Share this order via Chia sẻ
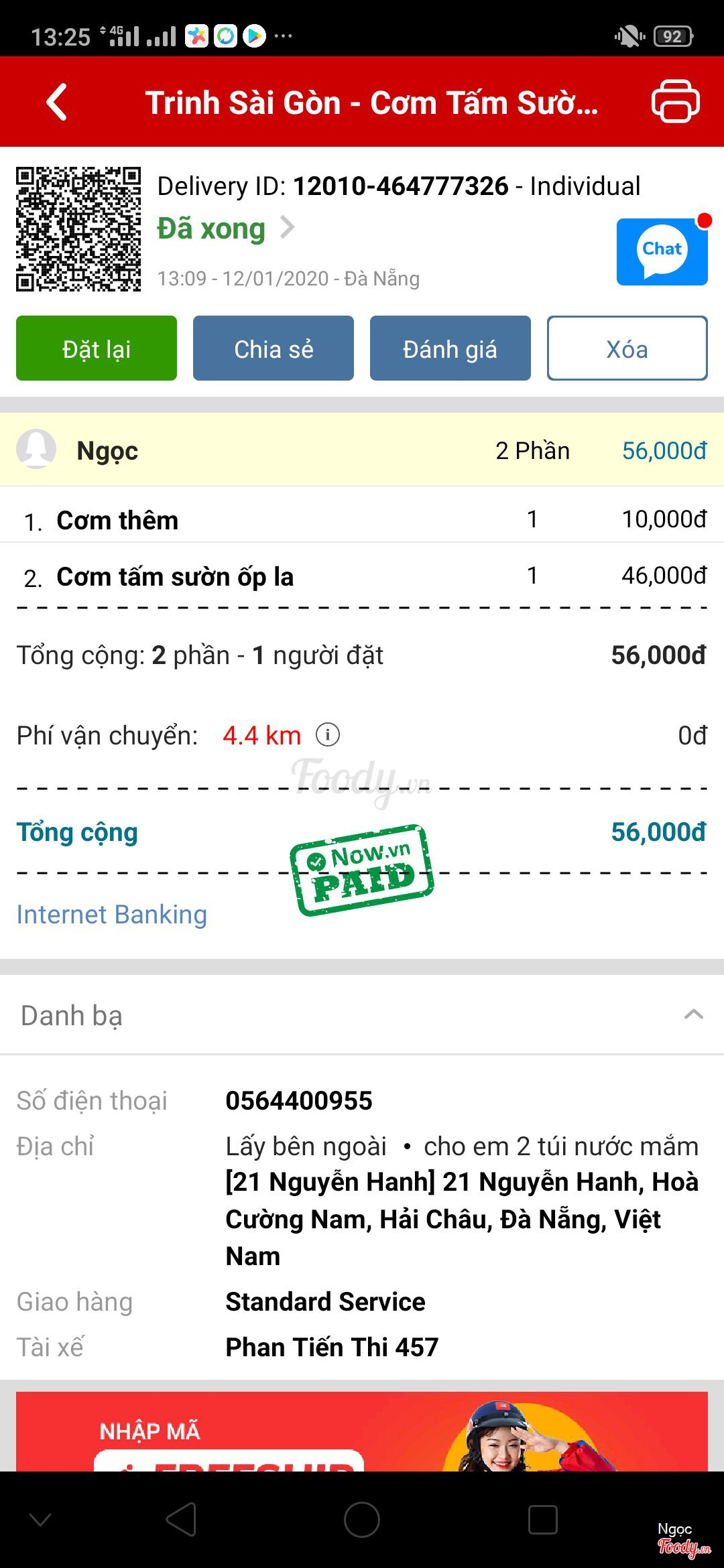724x1568 pixels. [x=274, y=348]
